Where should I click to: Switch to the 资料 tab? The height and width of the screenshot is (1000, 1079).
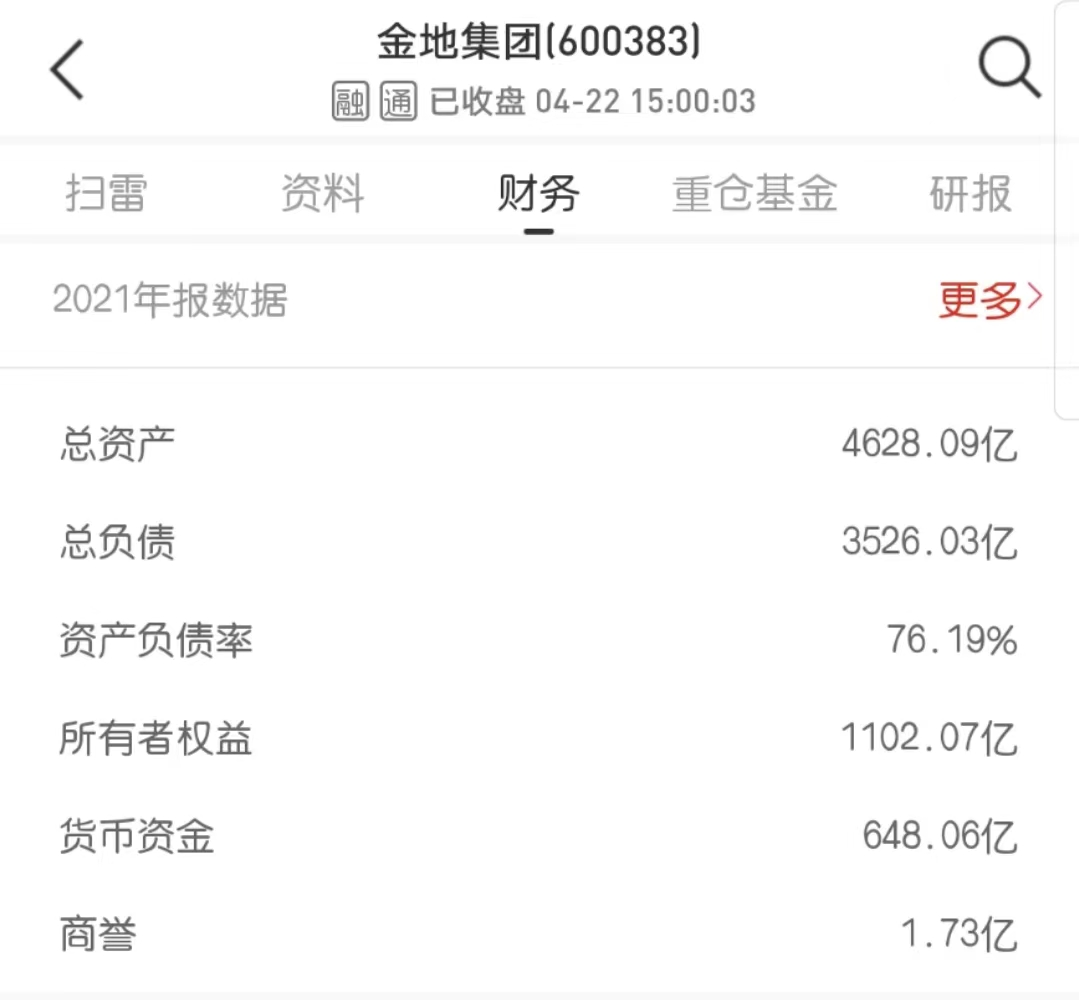click(322, 193)
